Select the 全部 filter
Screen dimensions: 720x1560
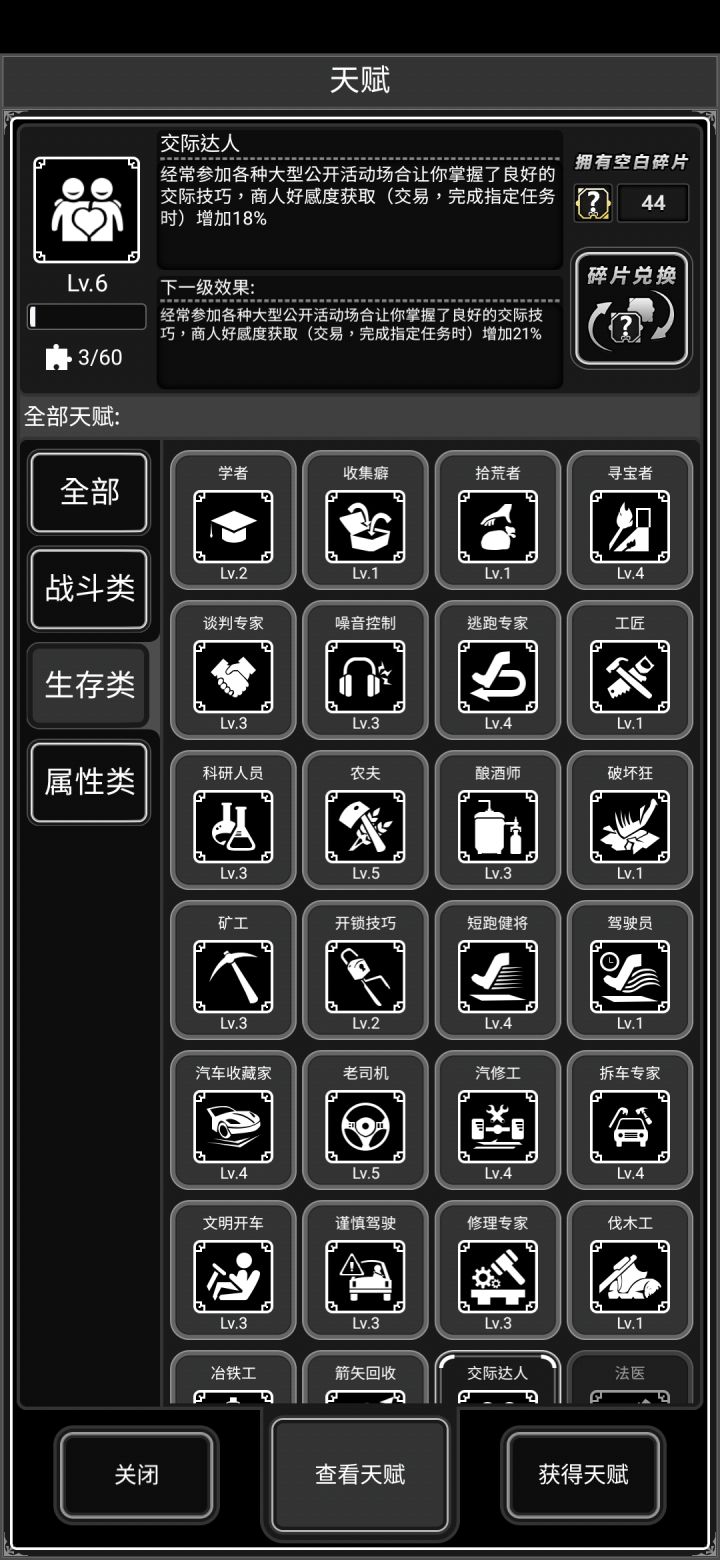pyautogui.click(x=89, y=492)
